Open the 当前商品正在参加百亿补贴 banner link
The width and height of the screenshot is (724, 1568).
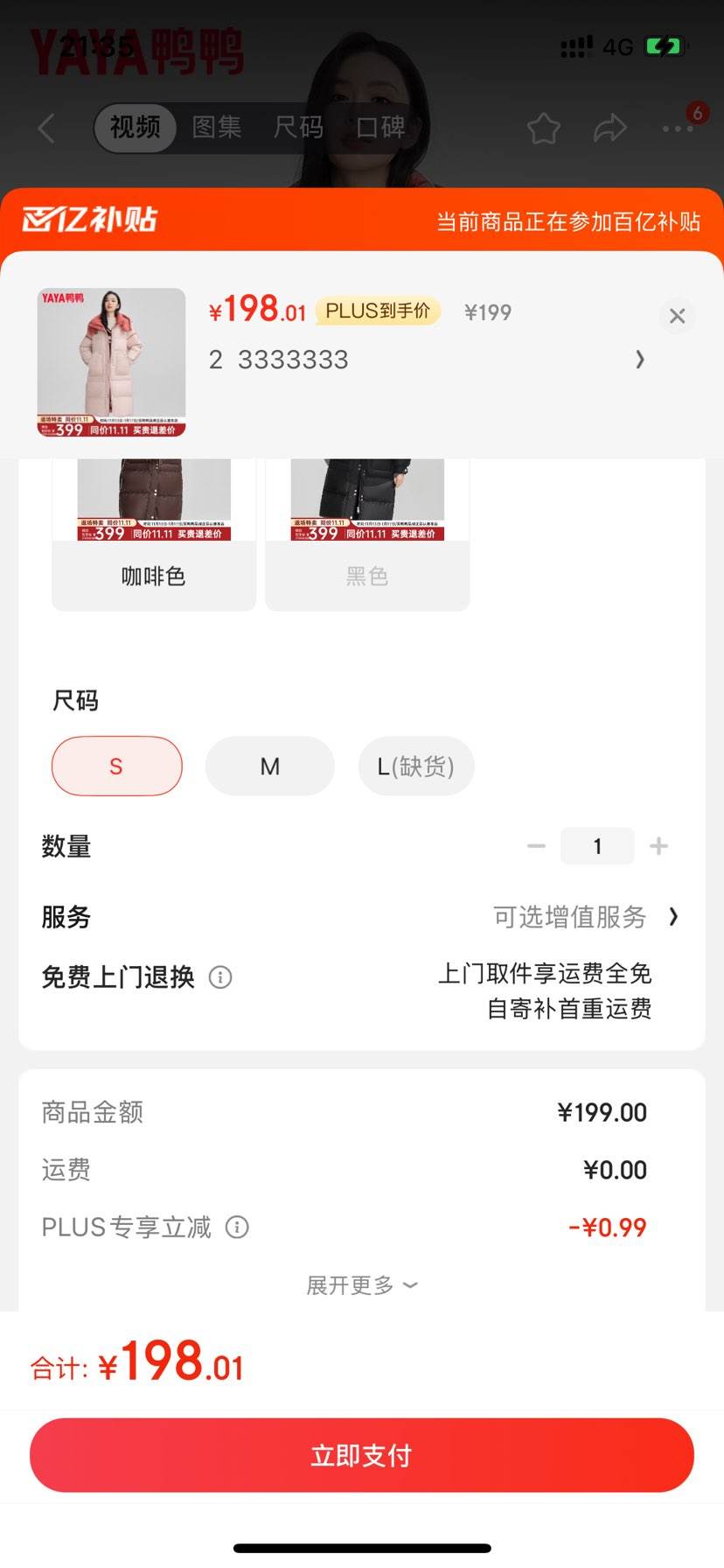(569, 220)
